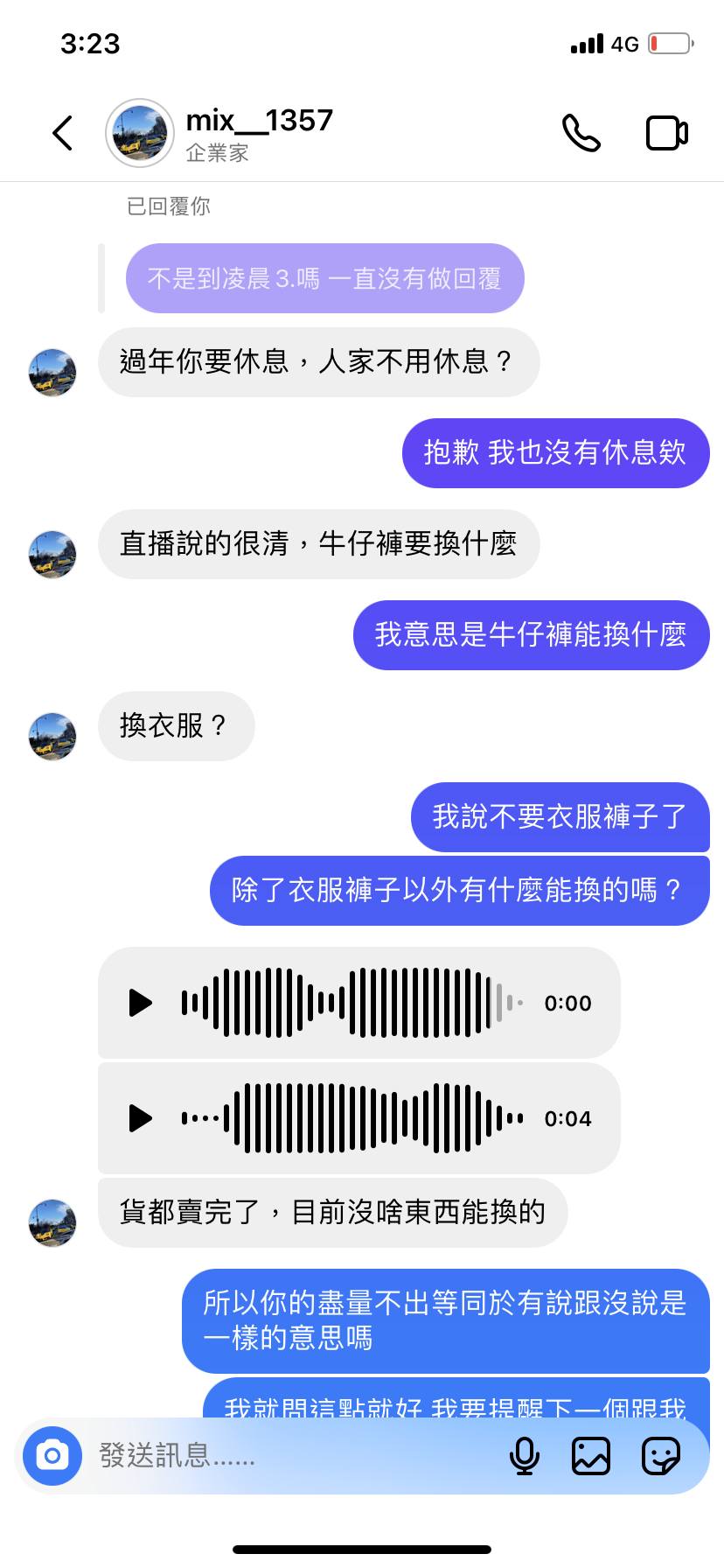This screenshot has width=724, height=1568.
Task: Open mix__1357's profile from the header
Action: pyautogui.click(x=259, y=133)
